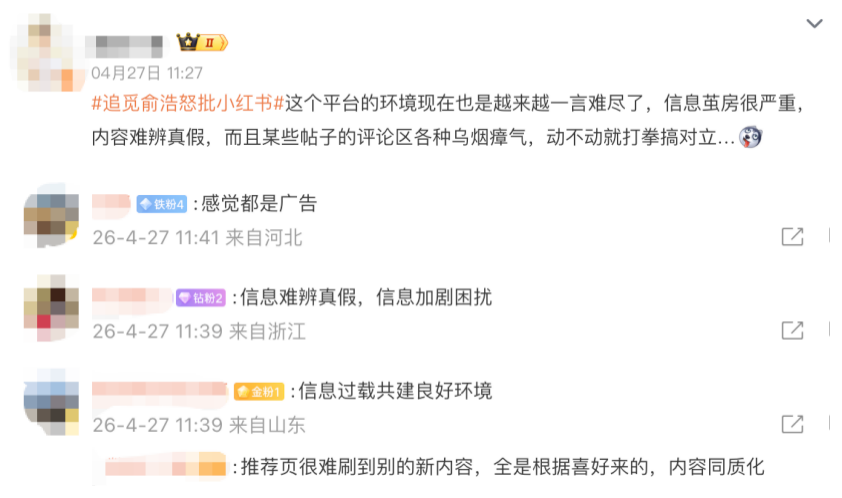The image size is (842, 498).
Task: Like the comment 信息过载共建良好环境
Action: pos(832,423)
